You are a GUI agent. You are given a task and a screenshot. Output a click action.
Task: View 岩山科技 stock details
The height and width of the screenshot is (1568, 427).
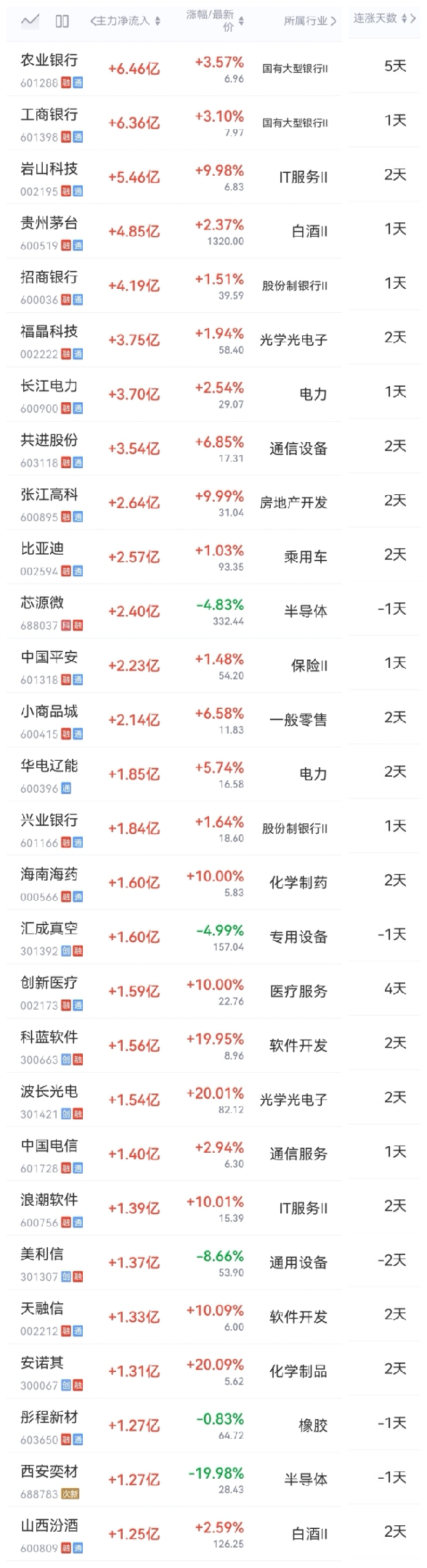pyautogui.click(x=213, y=177)
